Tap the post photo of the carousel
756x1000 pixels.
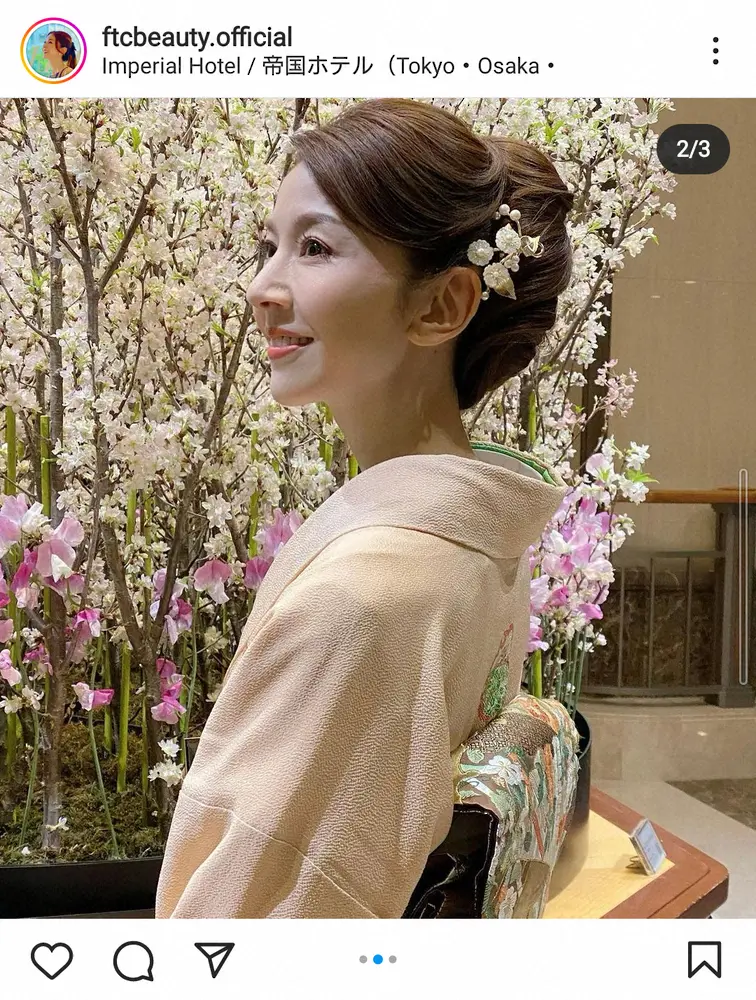point(378,510)
